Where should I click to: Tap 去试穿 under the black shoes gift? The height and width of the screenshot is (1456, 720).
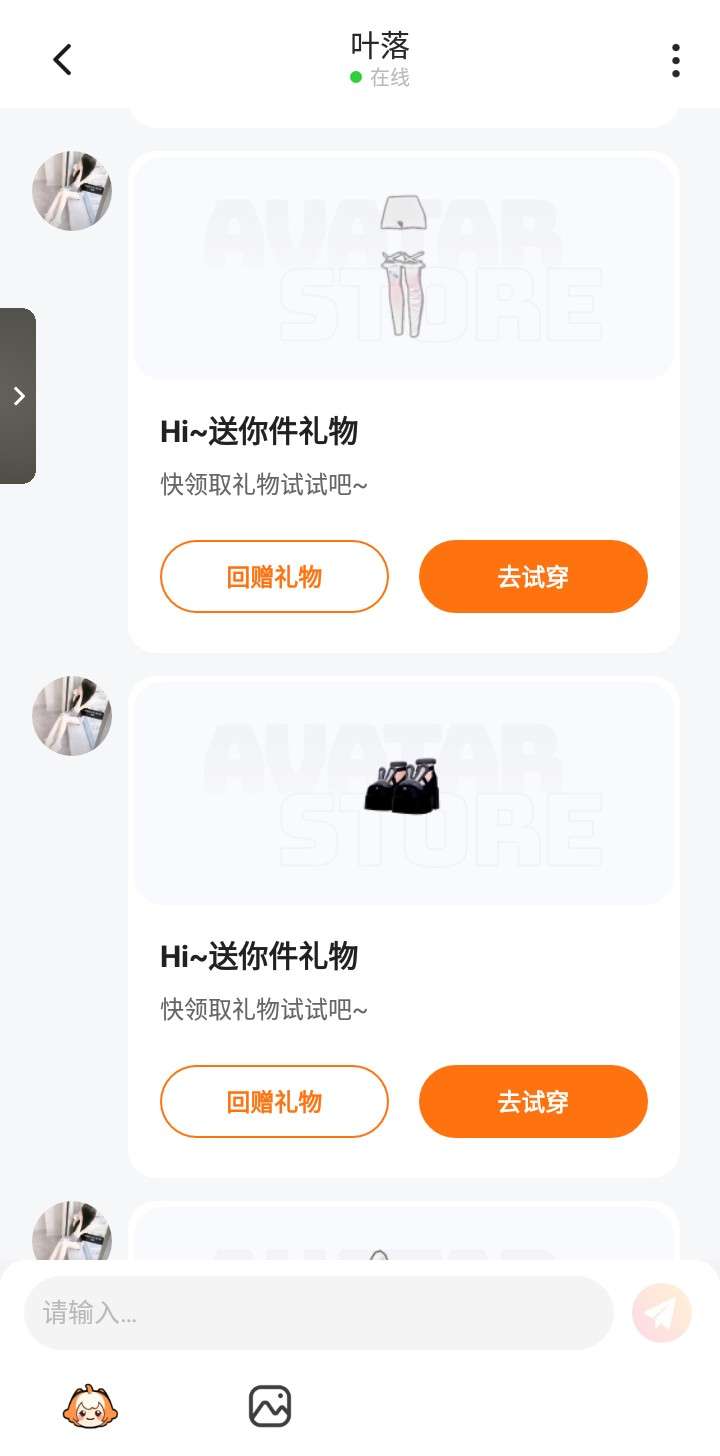pyautogui.click(x=533, y=1102)
